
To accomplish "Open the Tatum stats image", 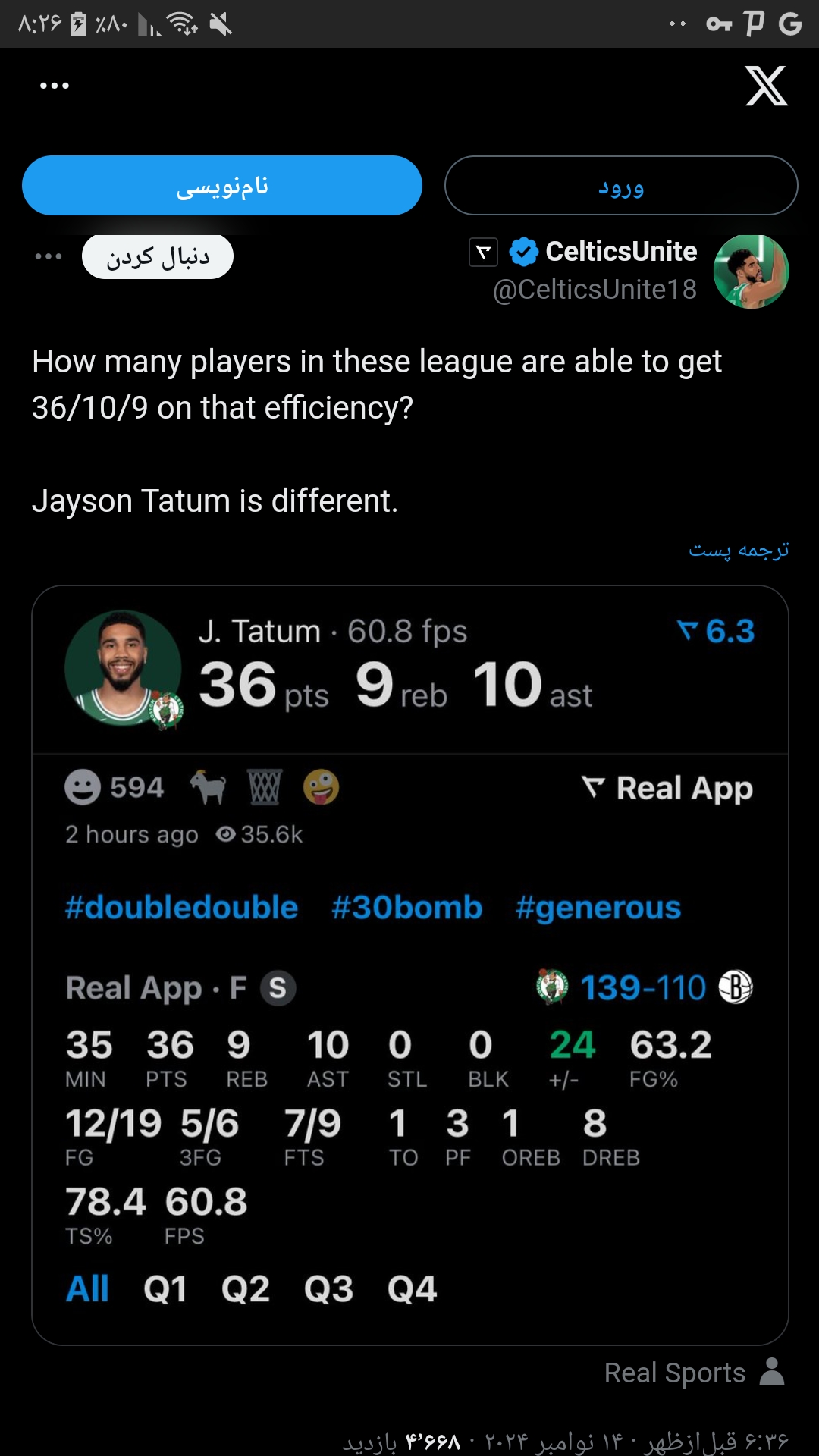I will point(410,965).
